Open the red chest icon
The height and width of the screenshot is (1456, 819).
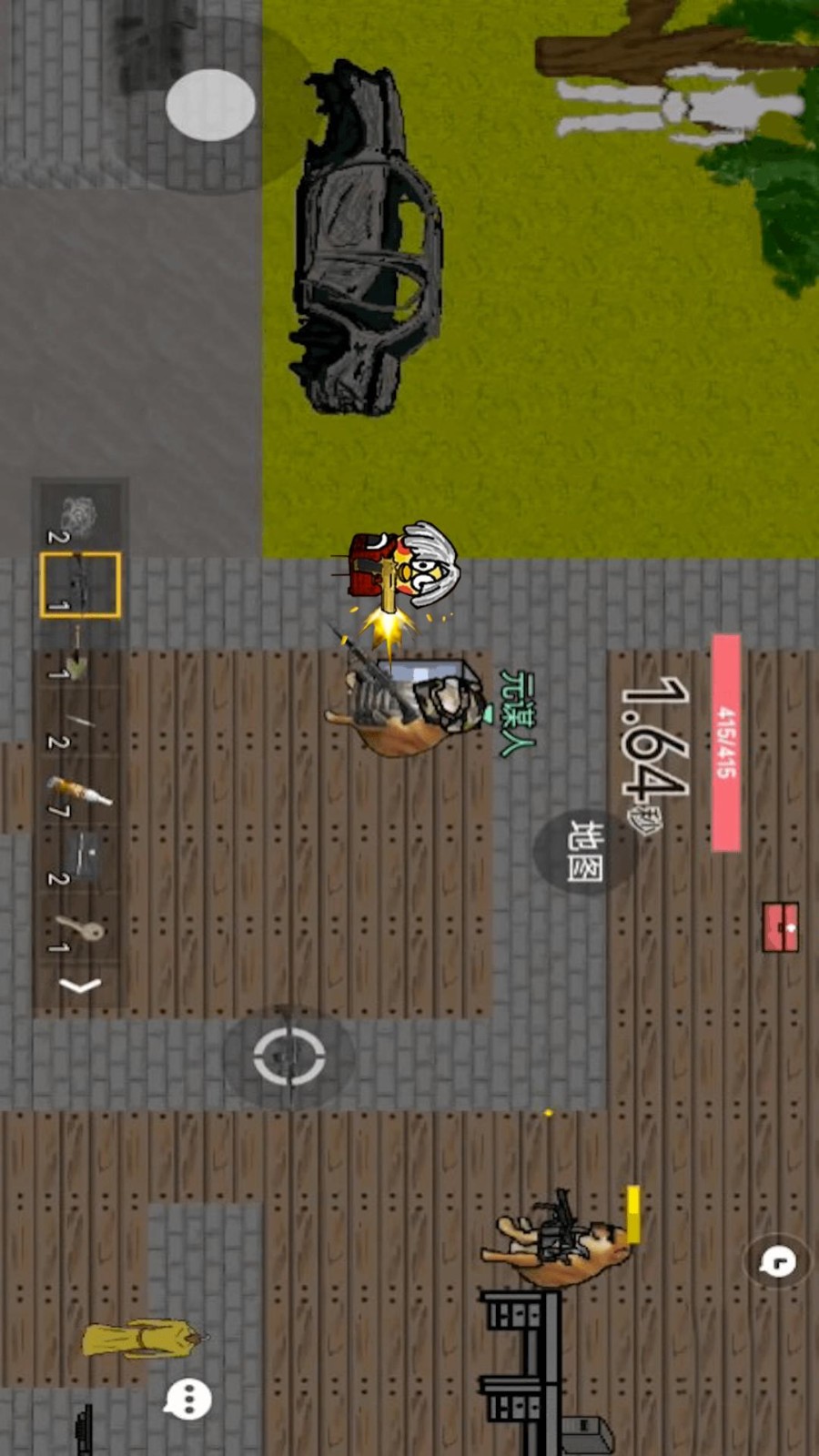click(x=781, y=927)
